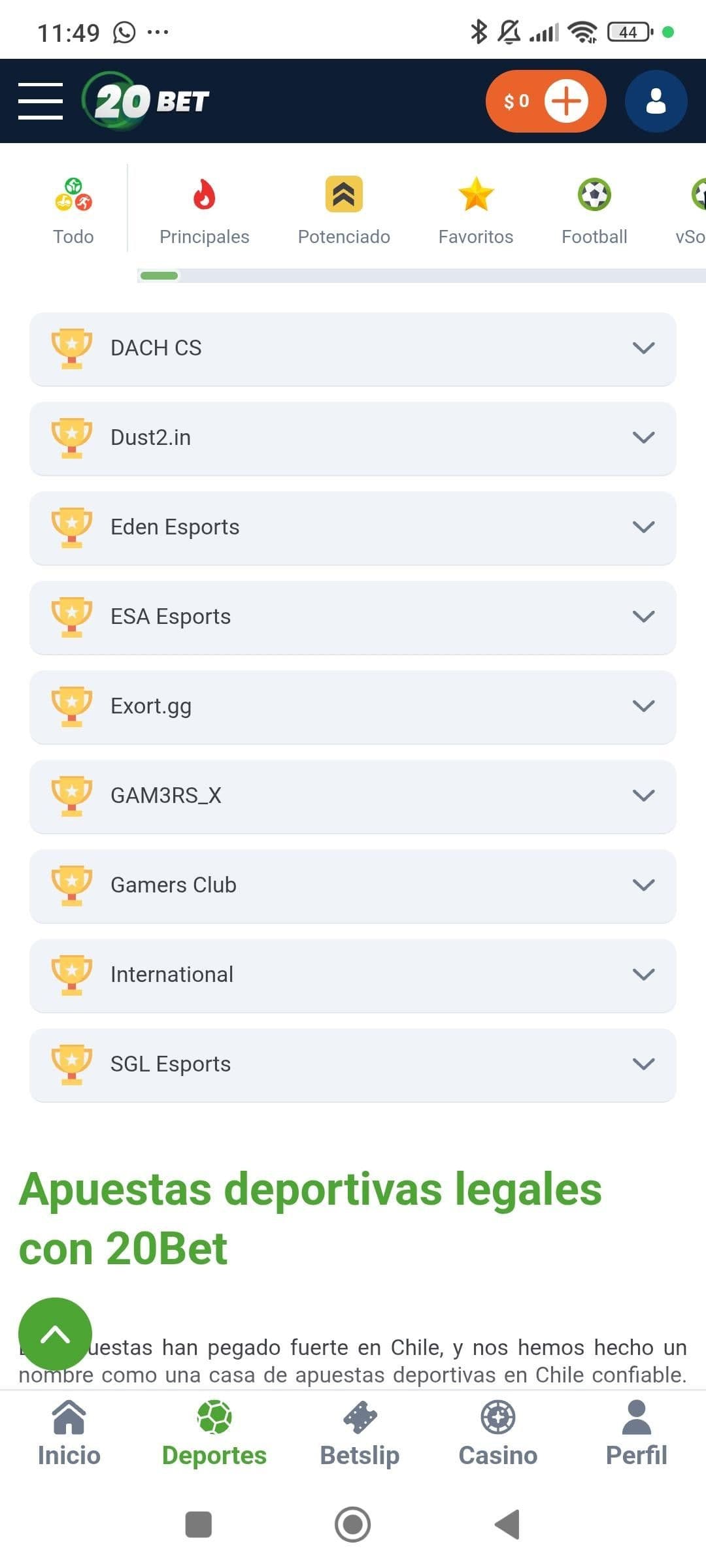Open the deposit plus icon next to balance

[566, 101]
